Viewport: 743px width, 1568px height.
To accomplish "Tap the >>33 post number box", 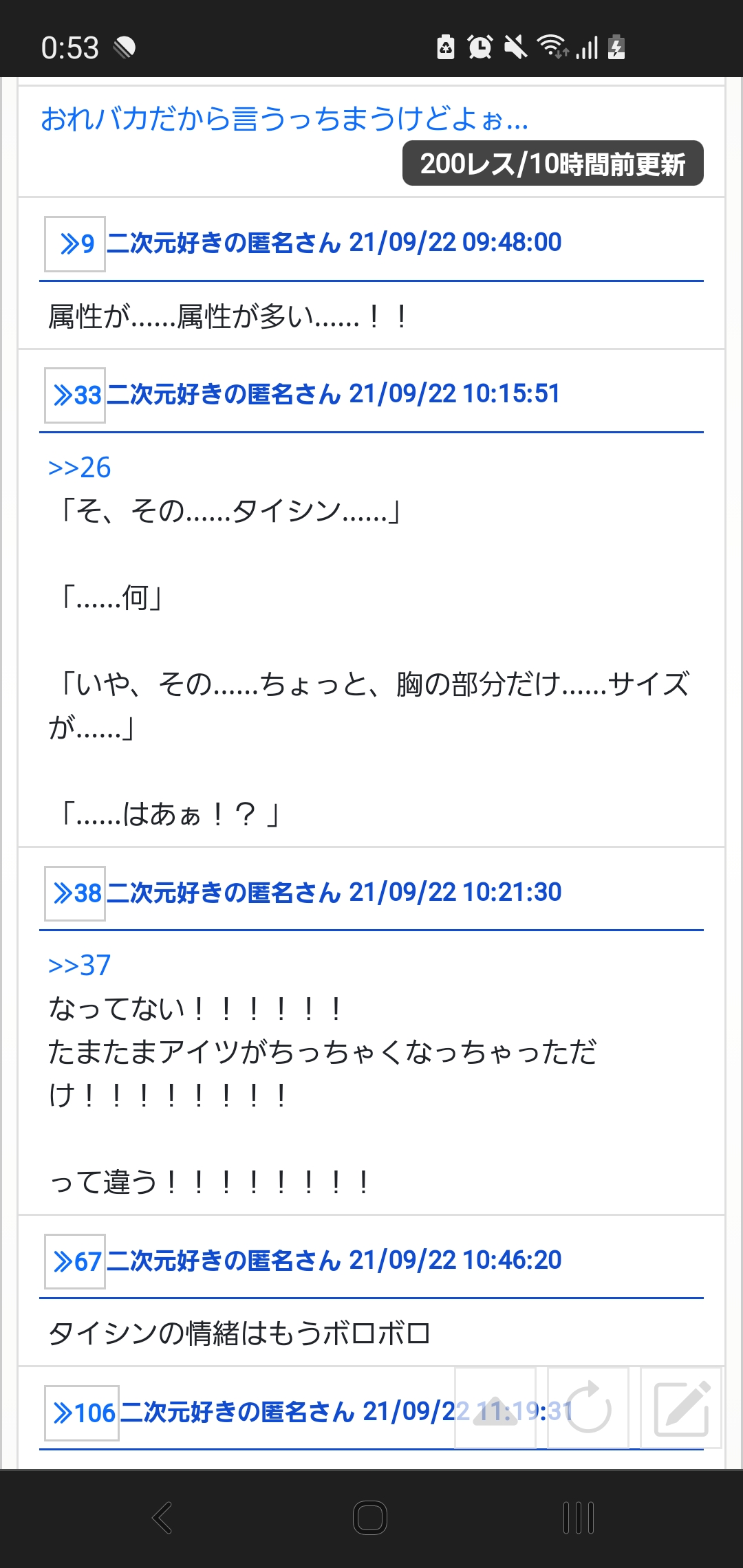I will [75, 395].
